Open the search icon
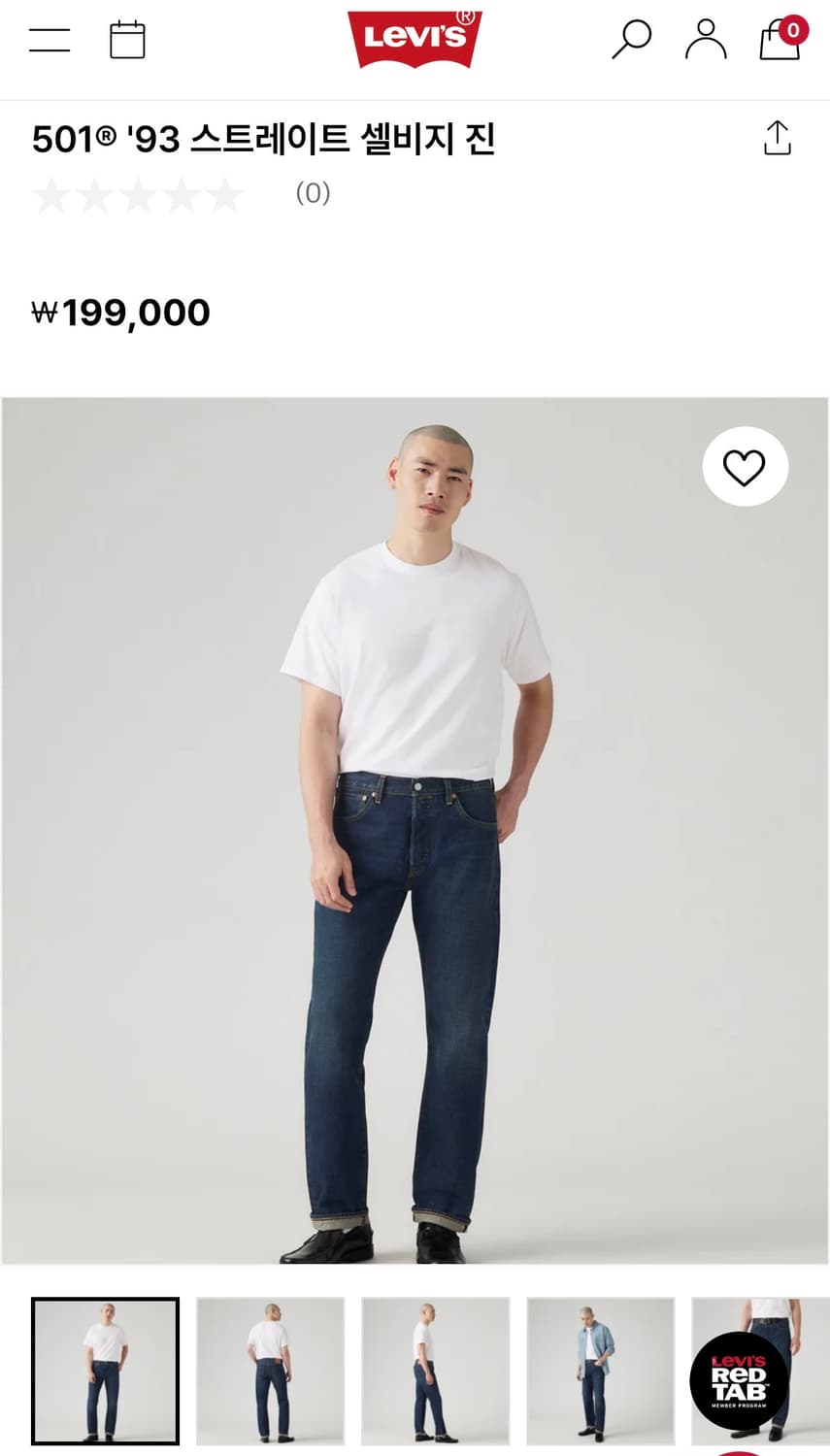 (631, 39)
